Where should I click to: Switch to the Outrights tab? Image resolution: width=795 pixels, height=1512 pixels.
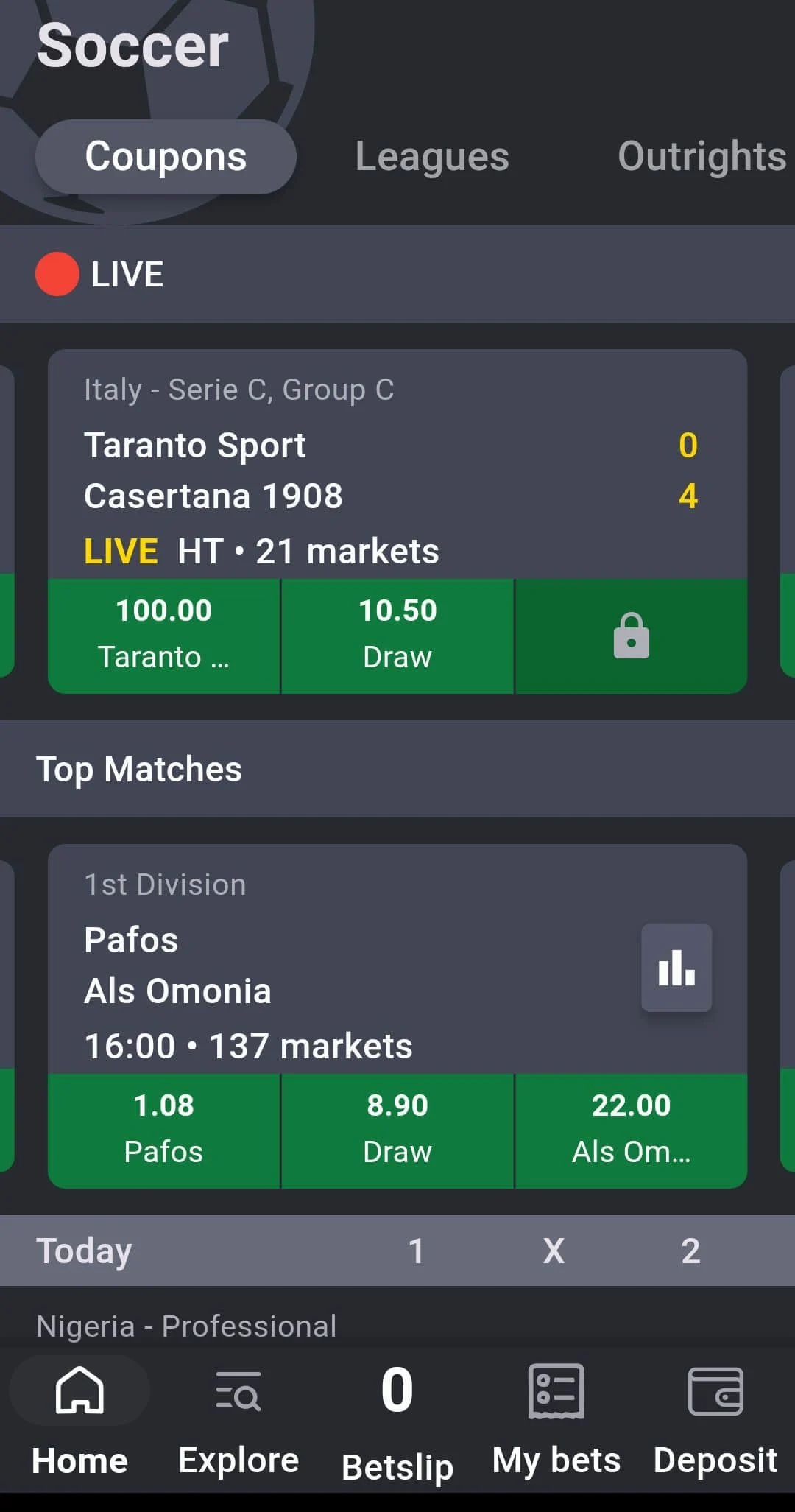[702, 157]
